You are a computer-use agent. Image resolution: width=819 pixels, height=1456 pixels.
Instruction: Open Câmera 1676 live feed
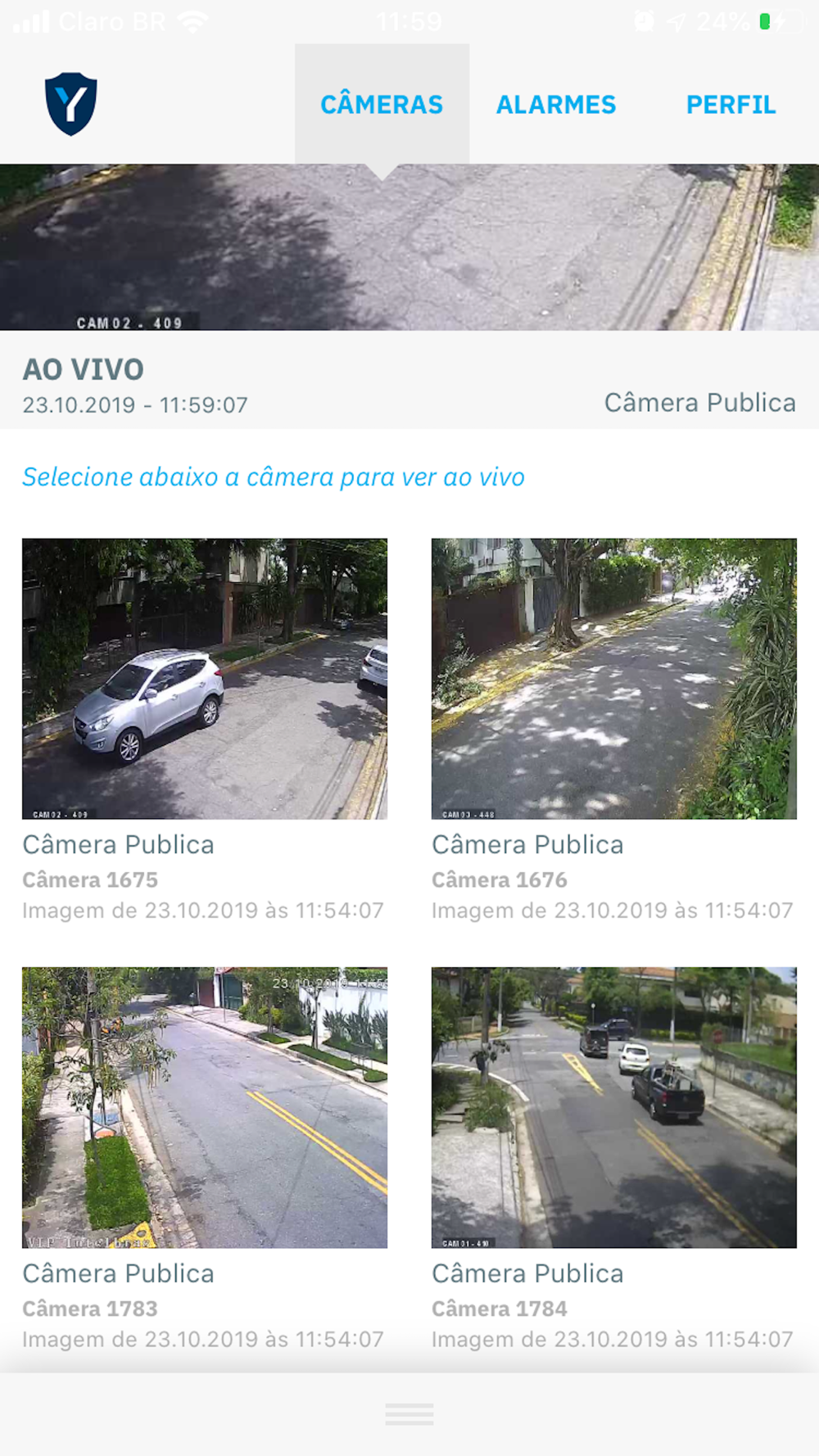click(614, 679)
